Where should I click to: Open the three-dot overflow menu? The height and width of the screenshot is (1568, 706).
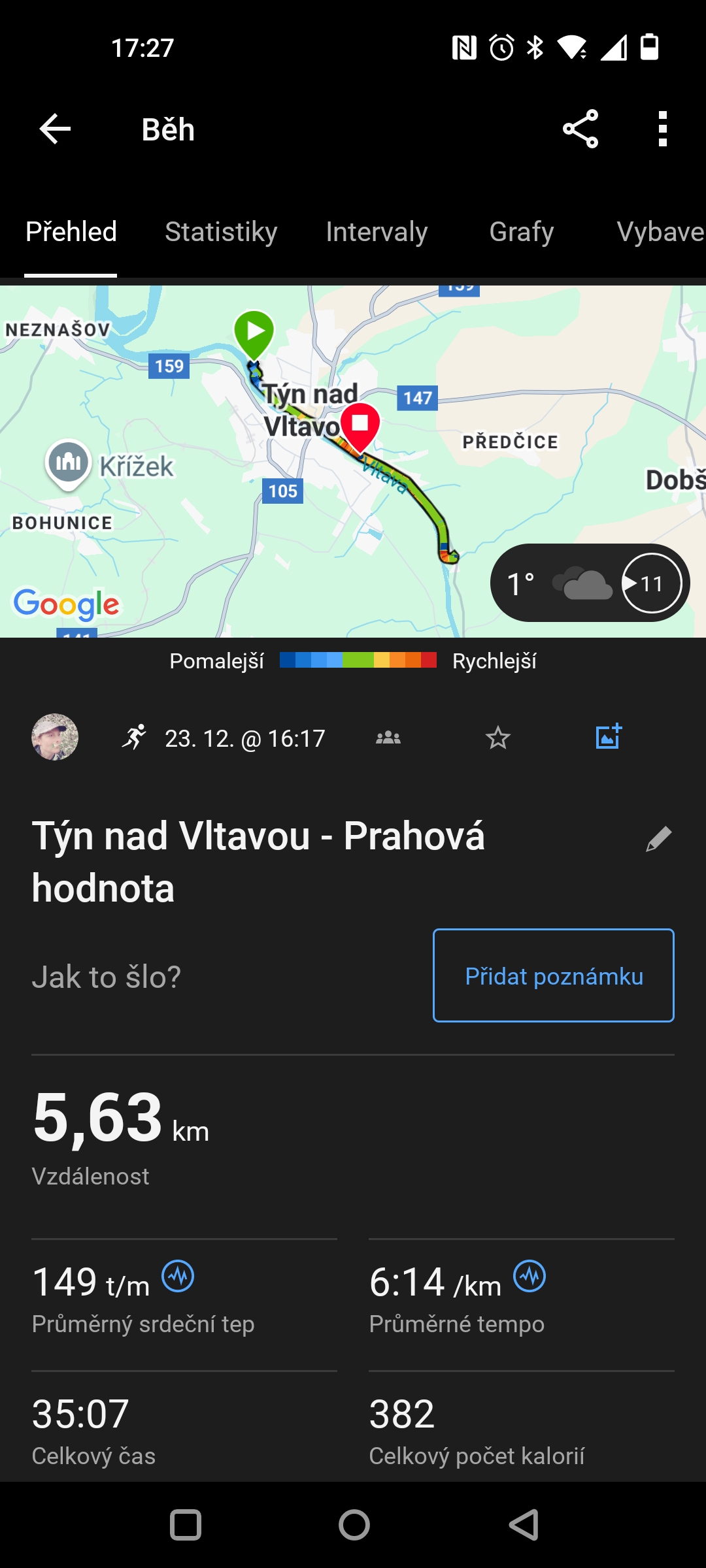pyautogui.click(x=663, y=129)
